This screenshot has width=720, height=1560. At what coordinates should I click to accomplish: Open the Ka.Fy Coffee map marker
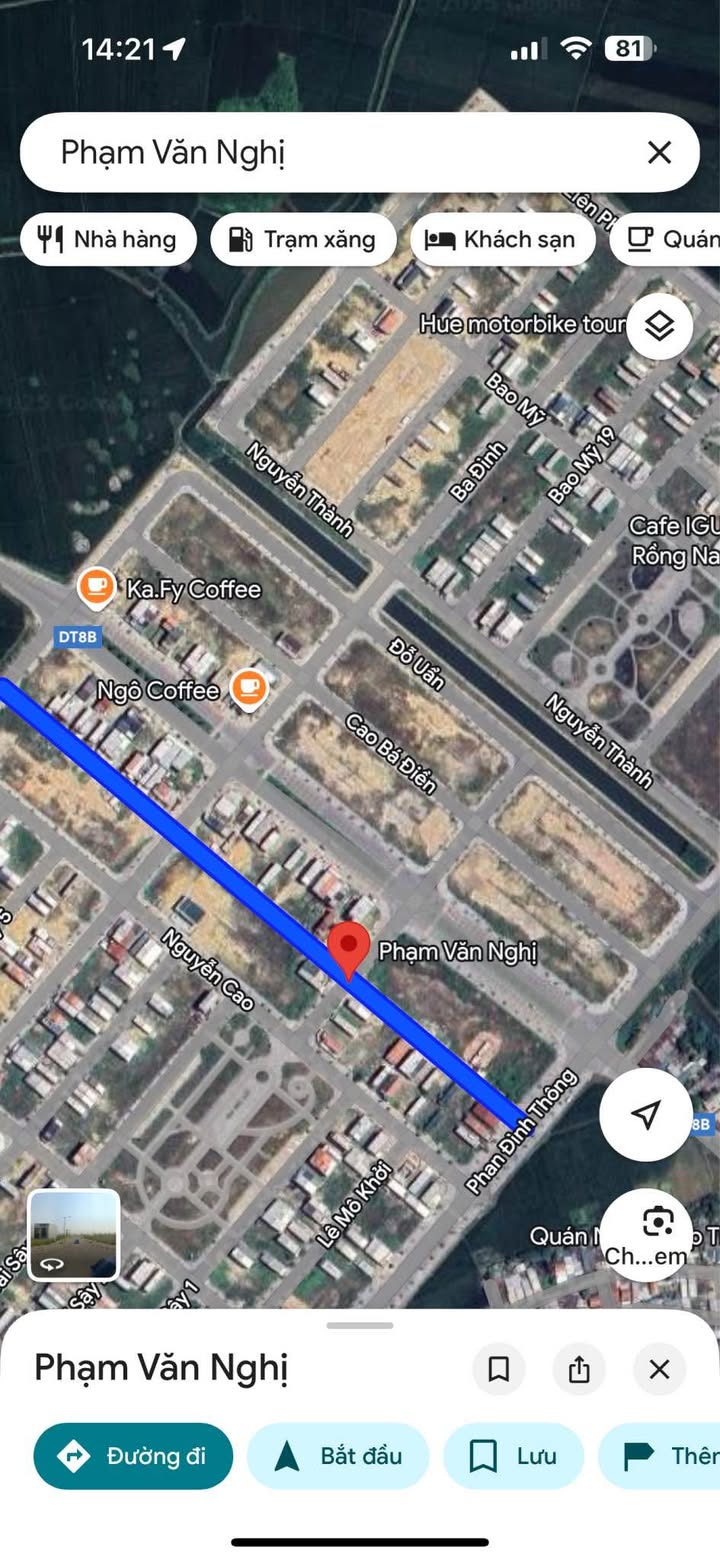[x=96, y=588]
